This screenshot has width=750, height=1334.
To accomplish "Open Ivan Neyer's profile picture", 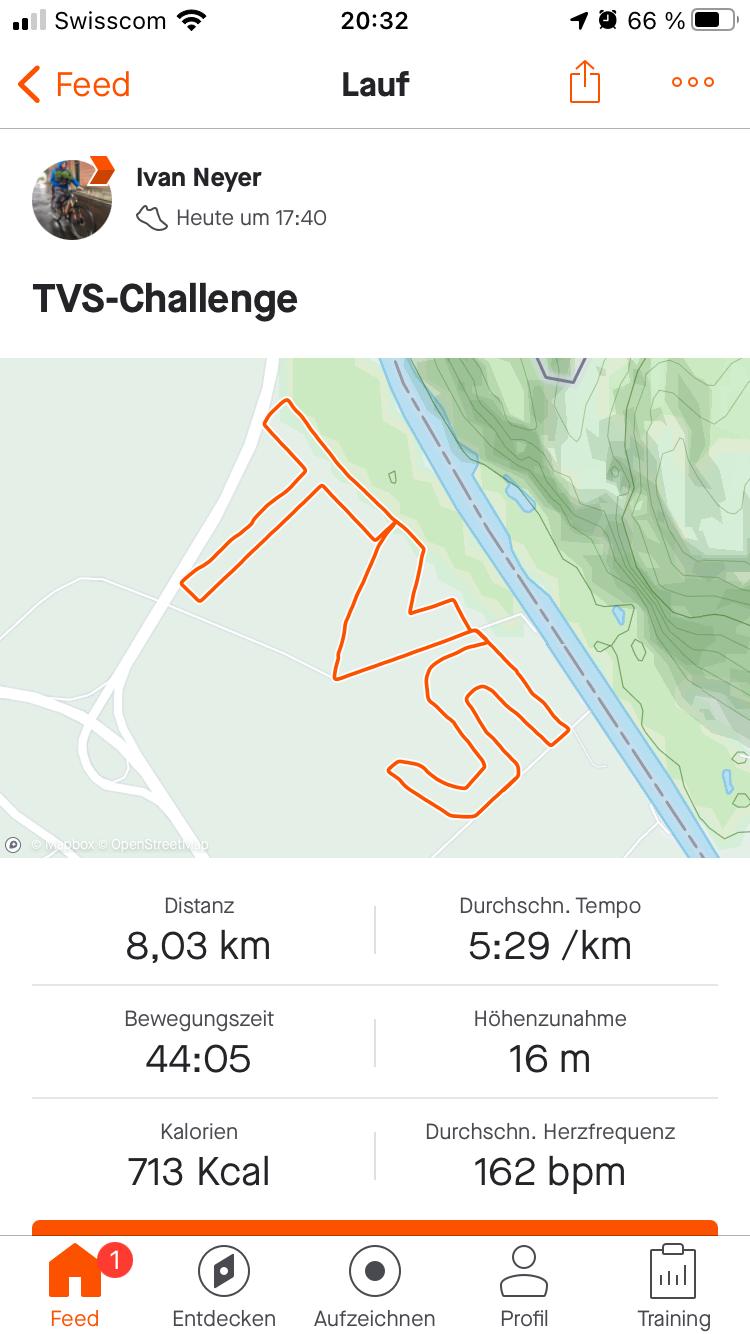I will click(x=72, y=200).
